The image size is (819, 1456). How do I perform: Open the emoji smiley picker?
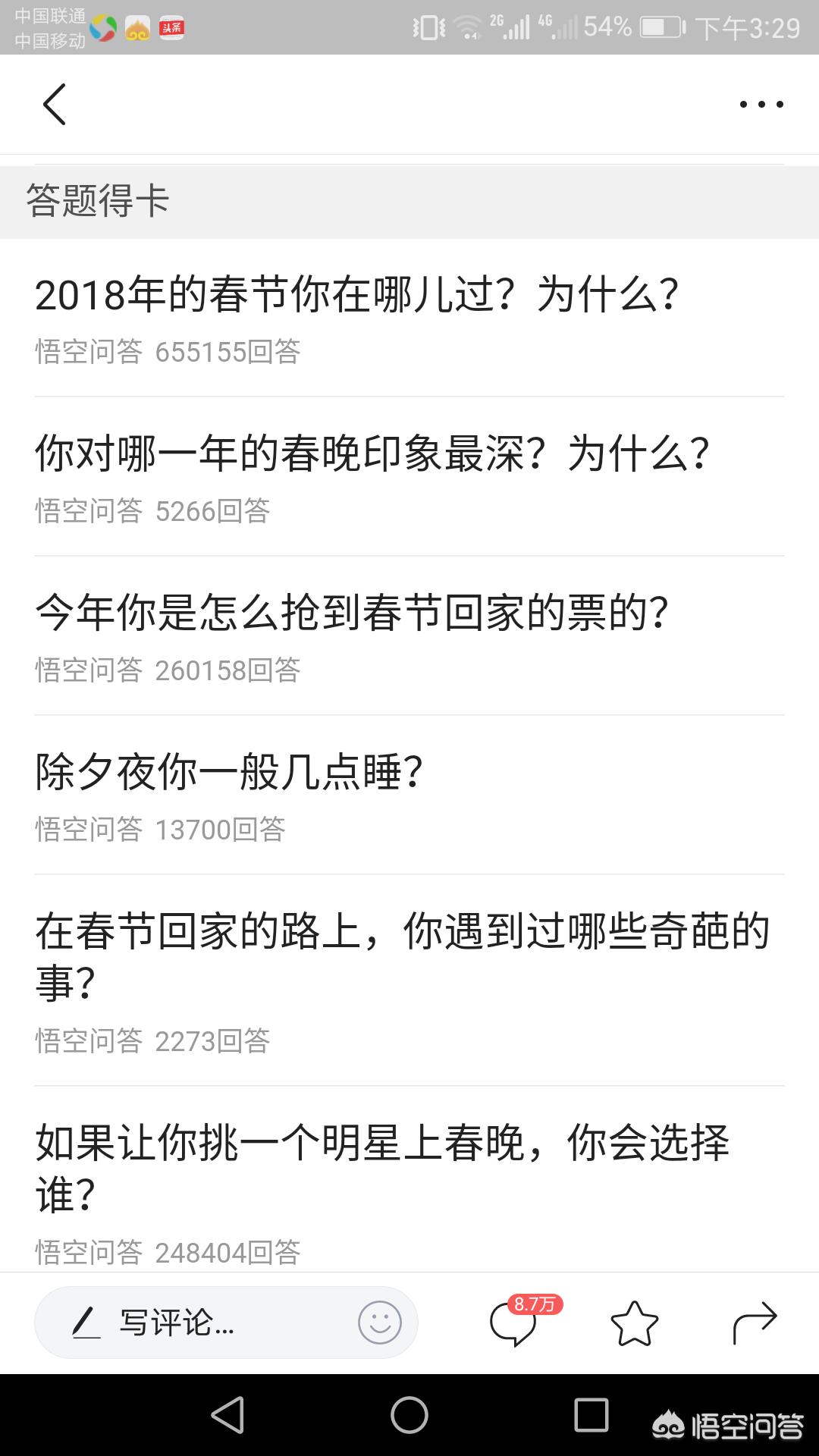[380, 1323]
